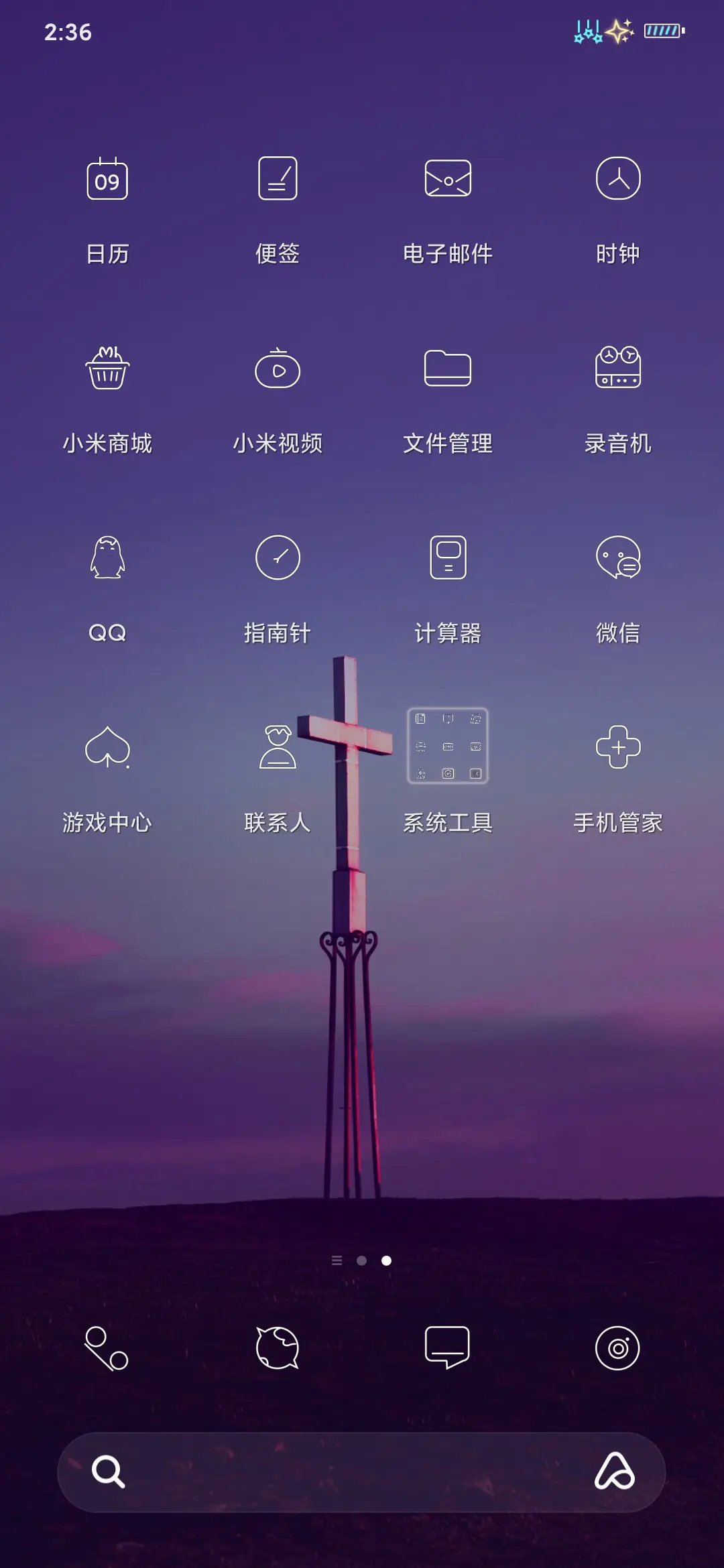Launch 小米商城 shopping app
The width and height of the screenshot is (724, 1568).
(107, 369)
